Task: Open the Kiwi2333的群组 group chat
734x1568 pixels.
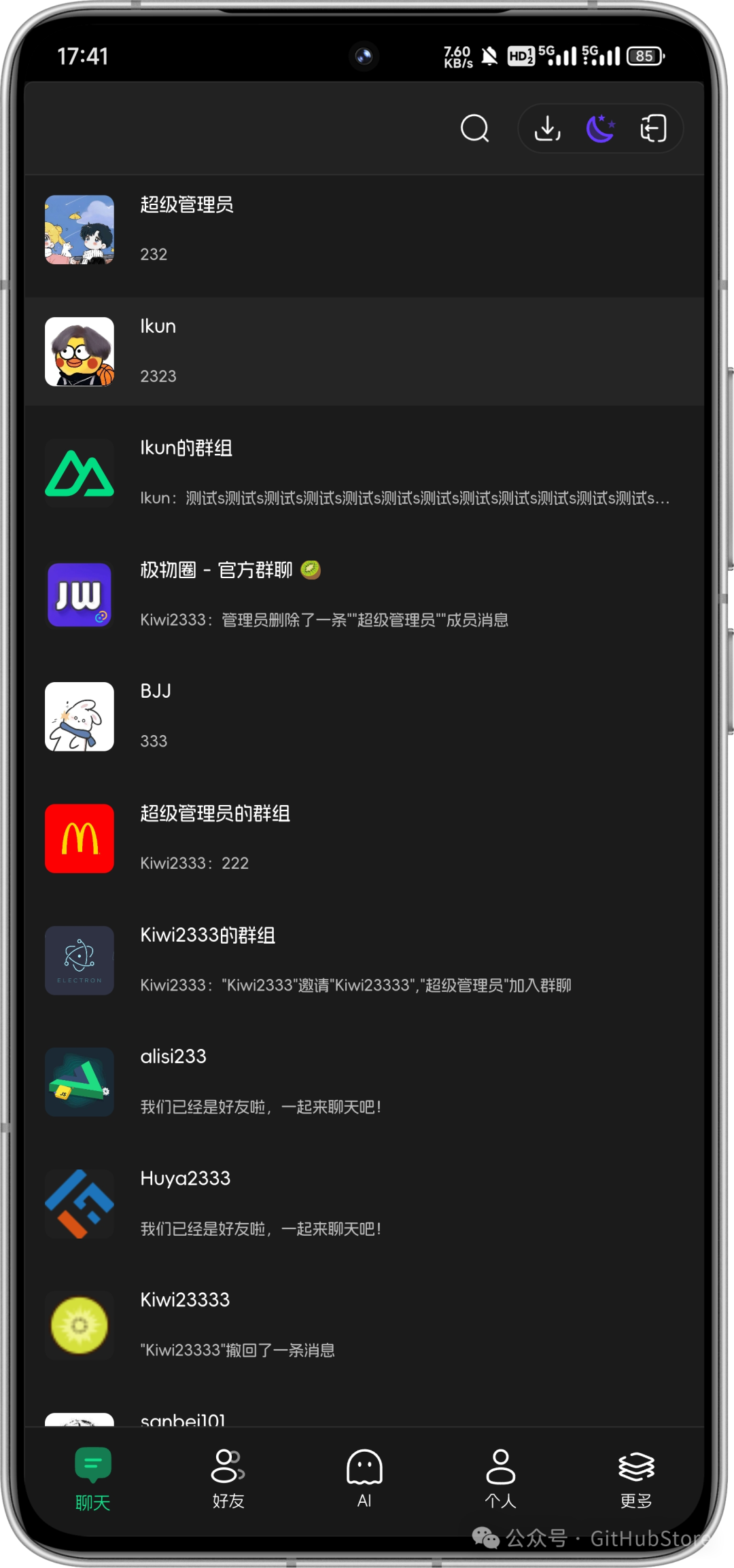Action: tap(364, 960)
